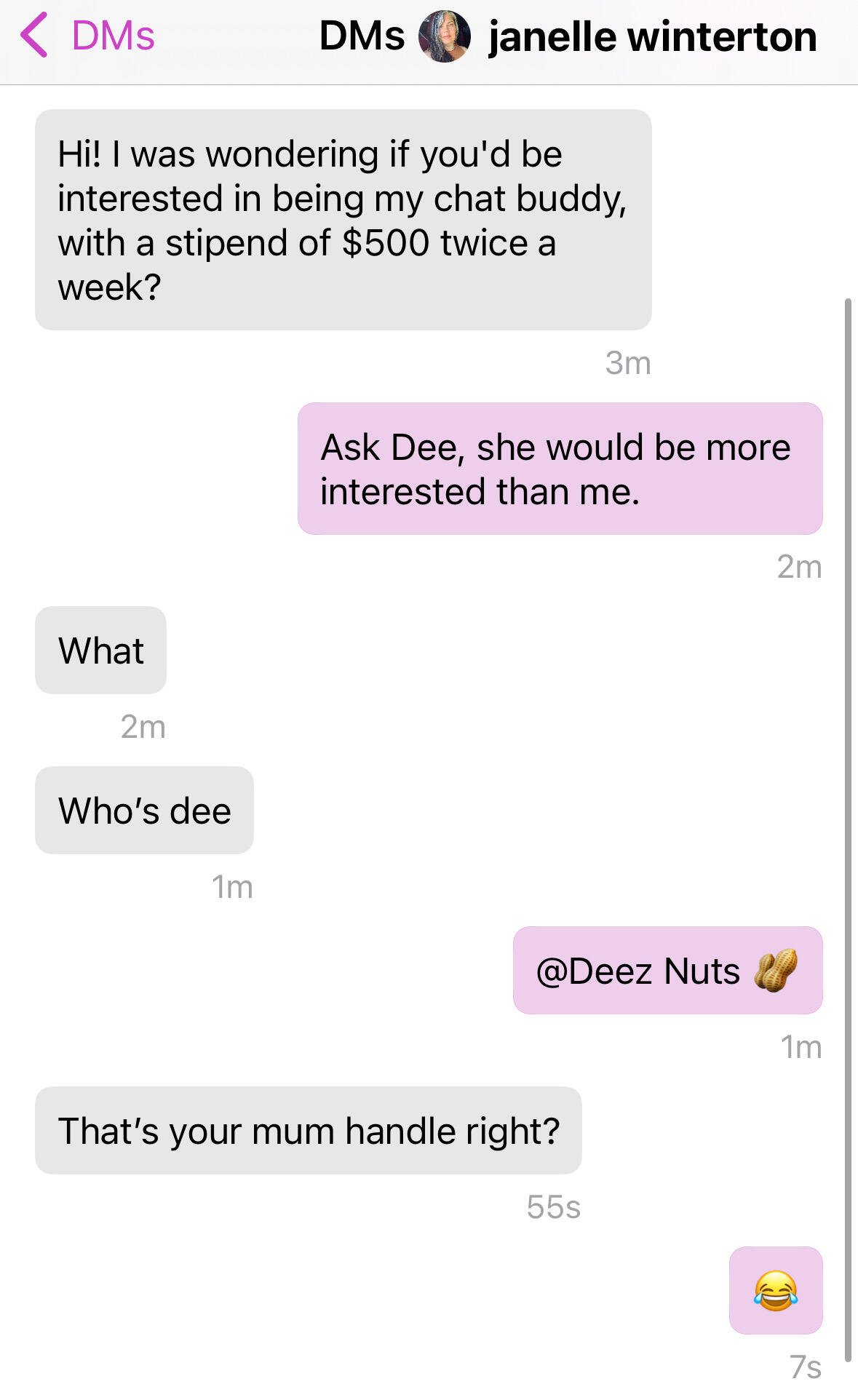
Task: Go back to the DMs list
Action: pyautogui.click(x=87, y=35)
